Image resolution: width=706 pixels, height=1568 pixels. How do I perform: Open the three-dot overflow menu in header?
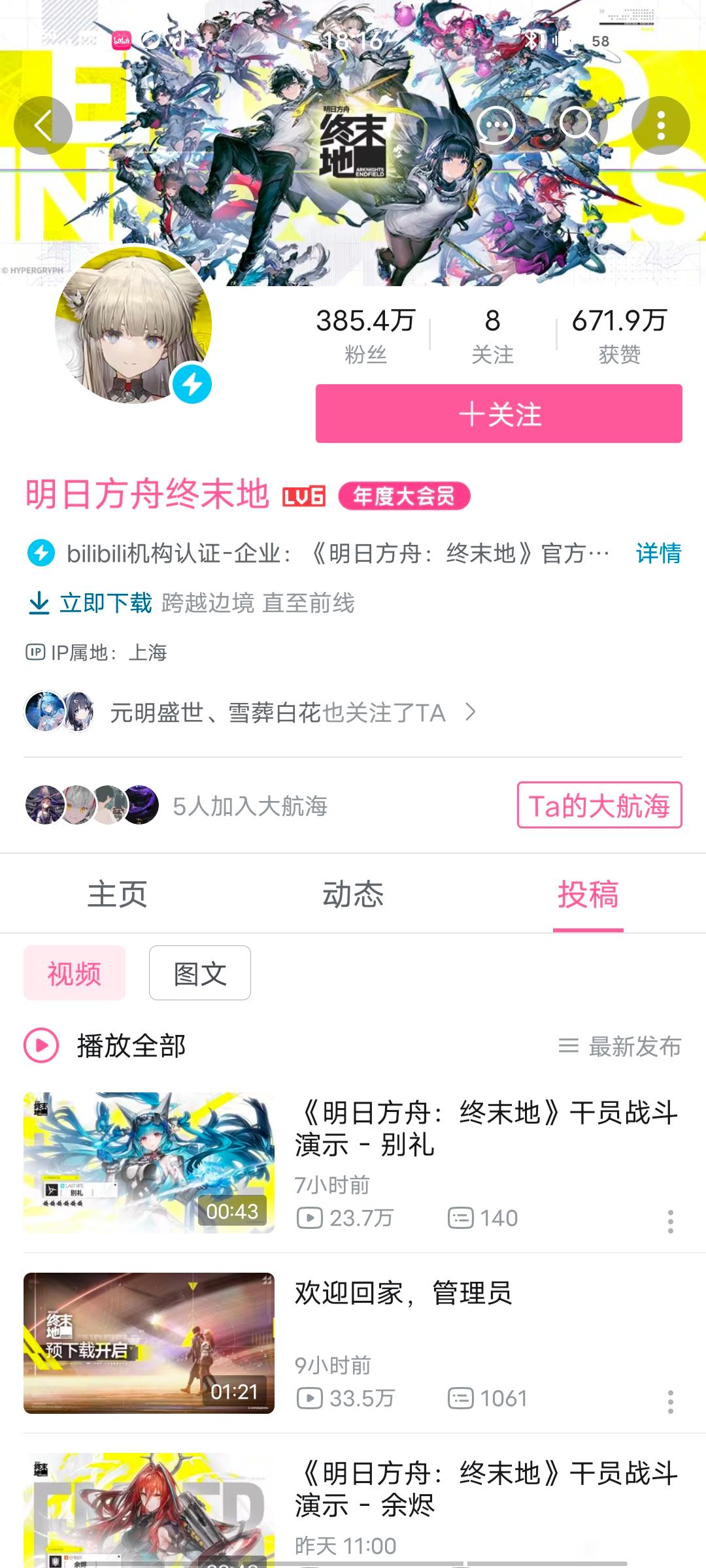point(661,125)
